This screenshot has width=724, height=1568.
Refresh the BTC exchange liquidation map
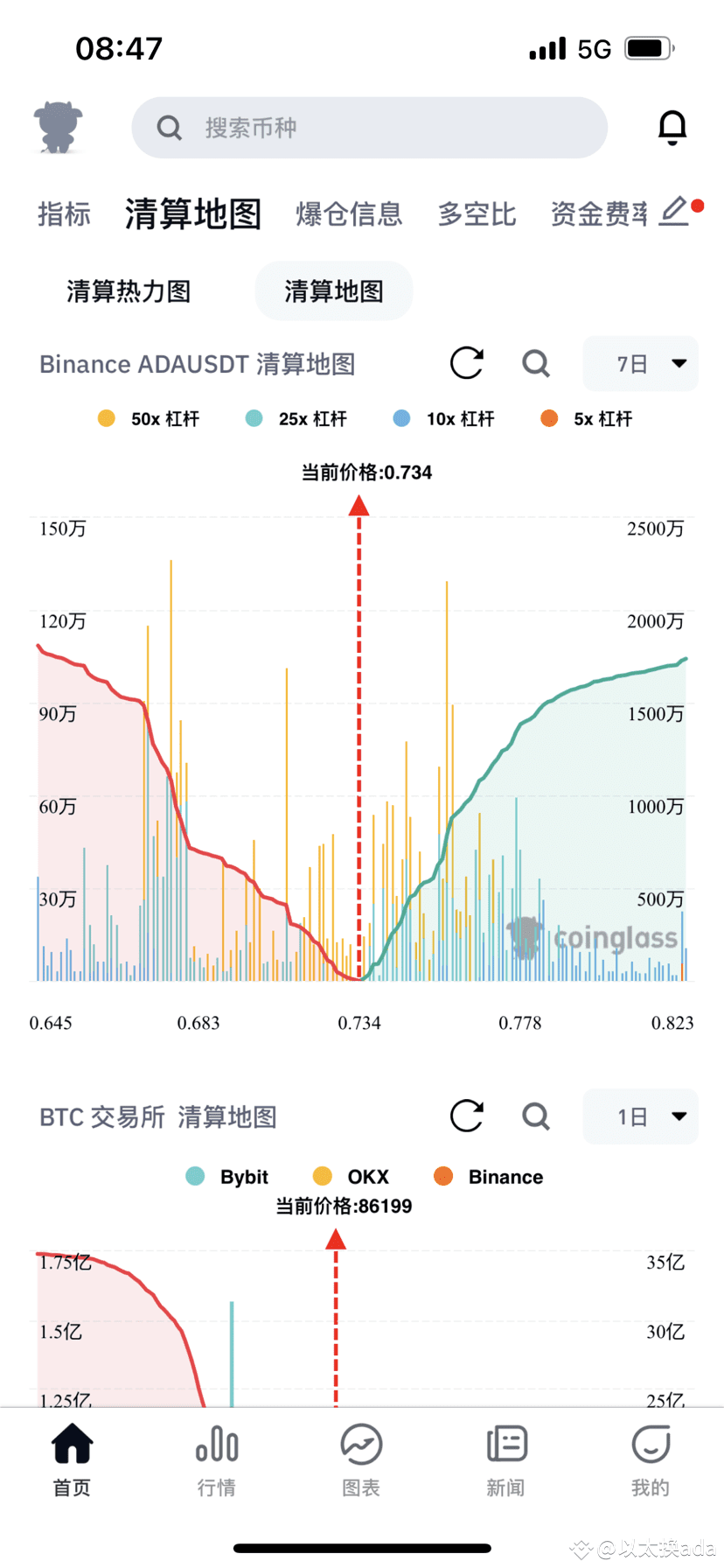tap(467, 1116)
